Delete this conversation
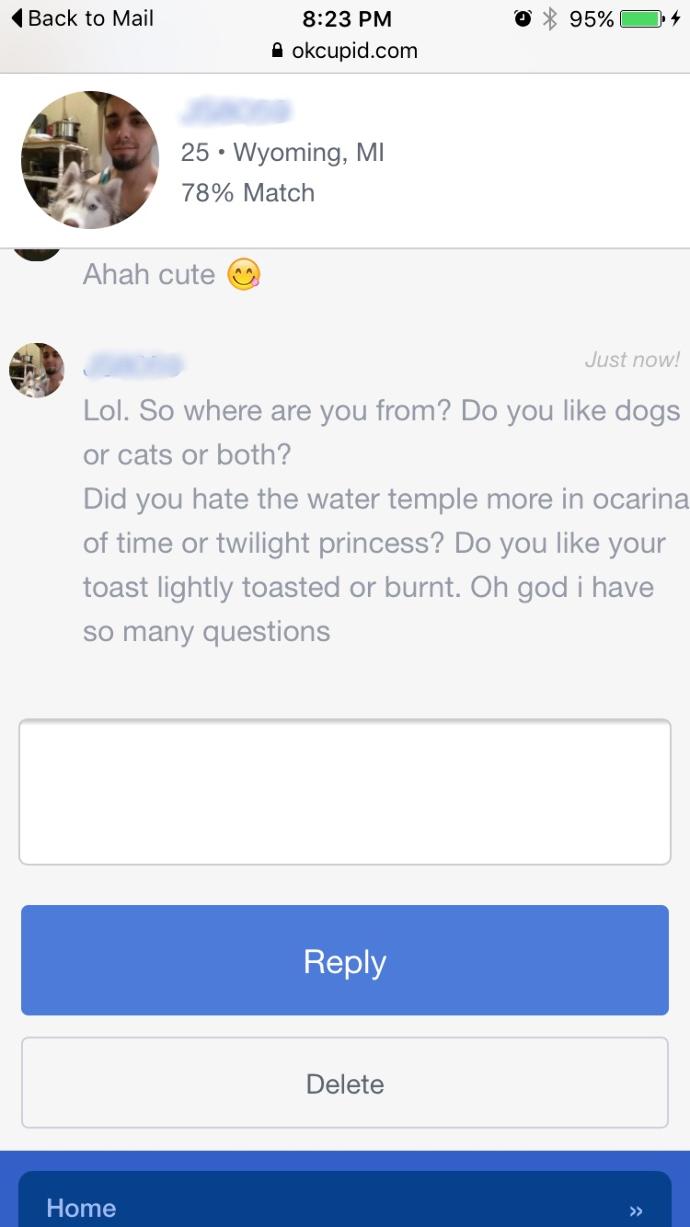This screenshot has width=690, height=1227. point(345,1083)
